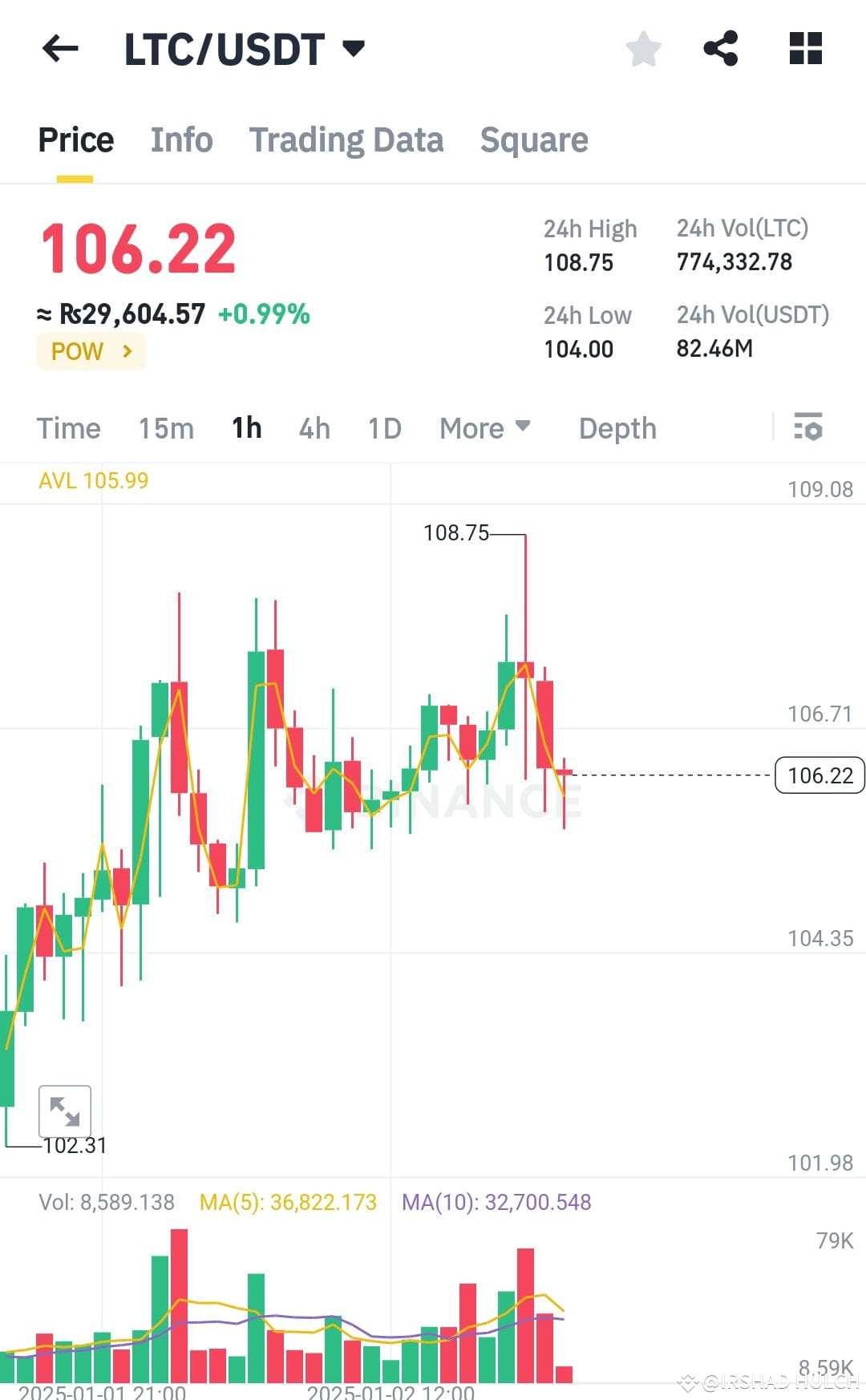866x1400 pixels.
Task: Click the MA(5) volume average label
Action: click(x=287, y=1202)
